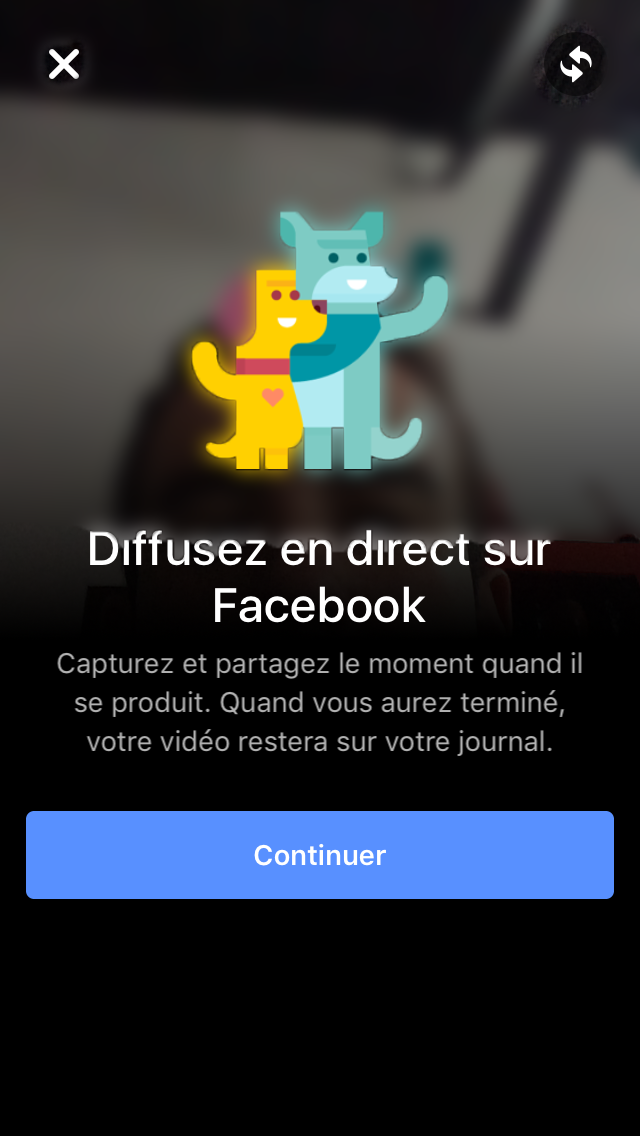Tap the Continuer button
This screenshot has height=1136, width=640.
pos(320,855)
